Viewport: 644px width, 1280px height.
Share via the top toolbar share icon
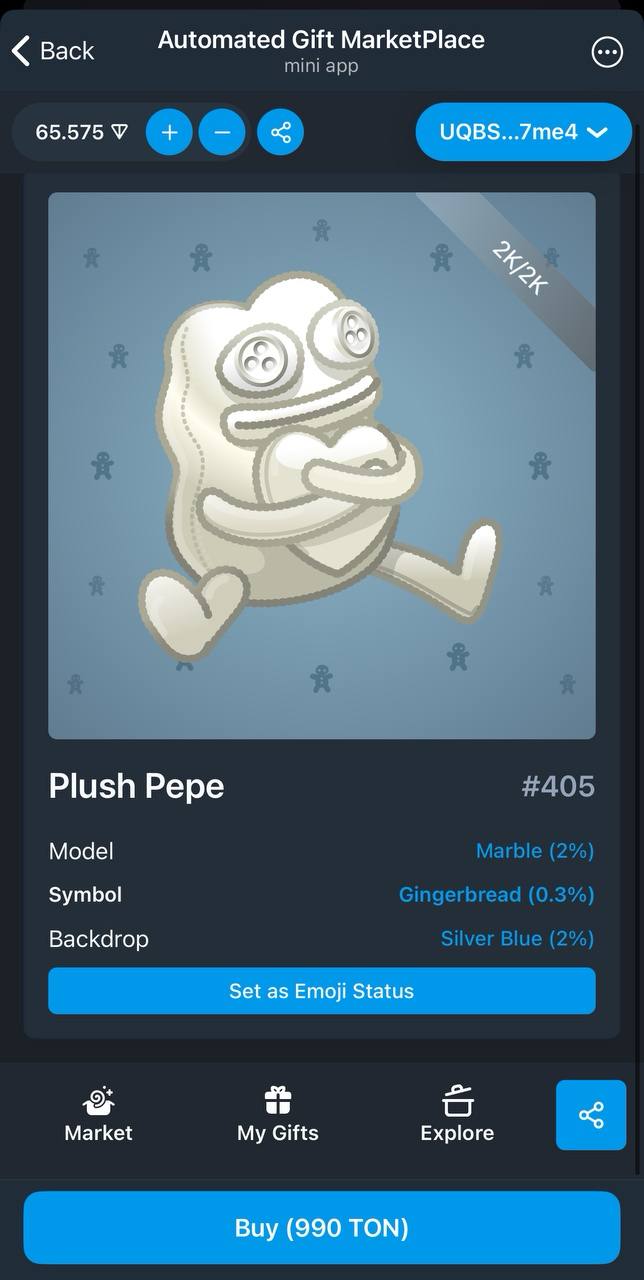tap(280, 132)
